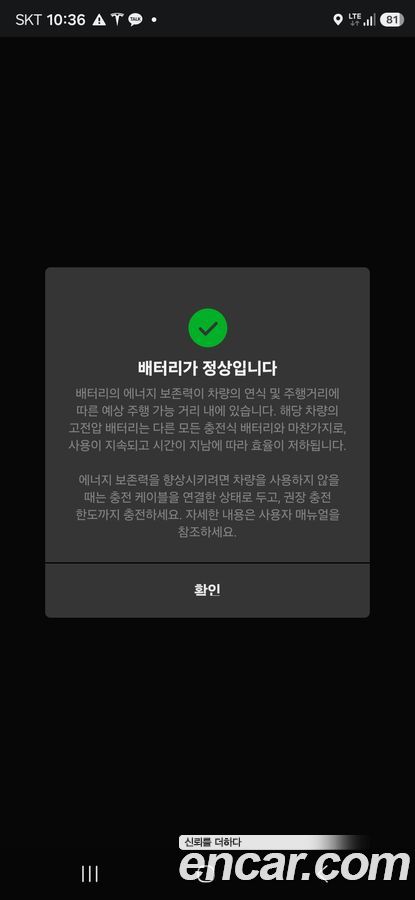Confirm the battery dialog with 확인

(x=207, y=590)
